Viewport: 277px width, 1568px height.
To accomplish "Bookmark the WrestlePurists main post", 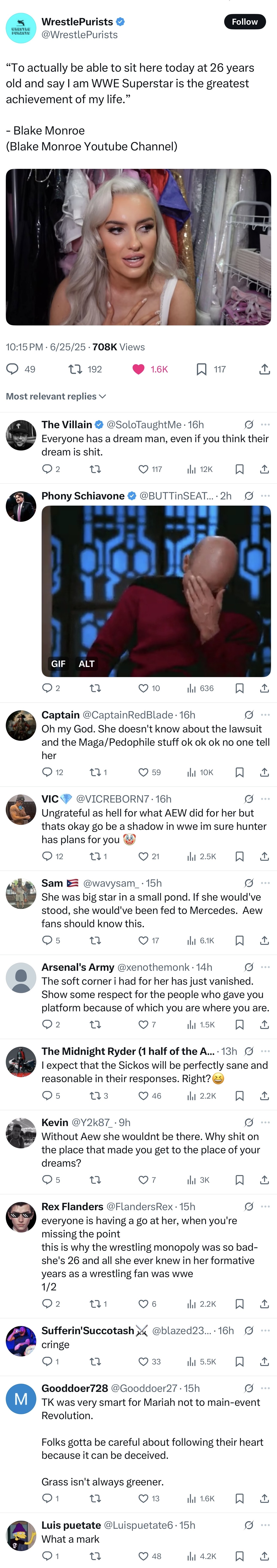I will [201, 369].
